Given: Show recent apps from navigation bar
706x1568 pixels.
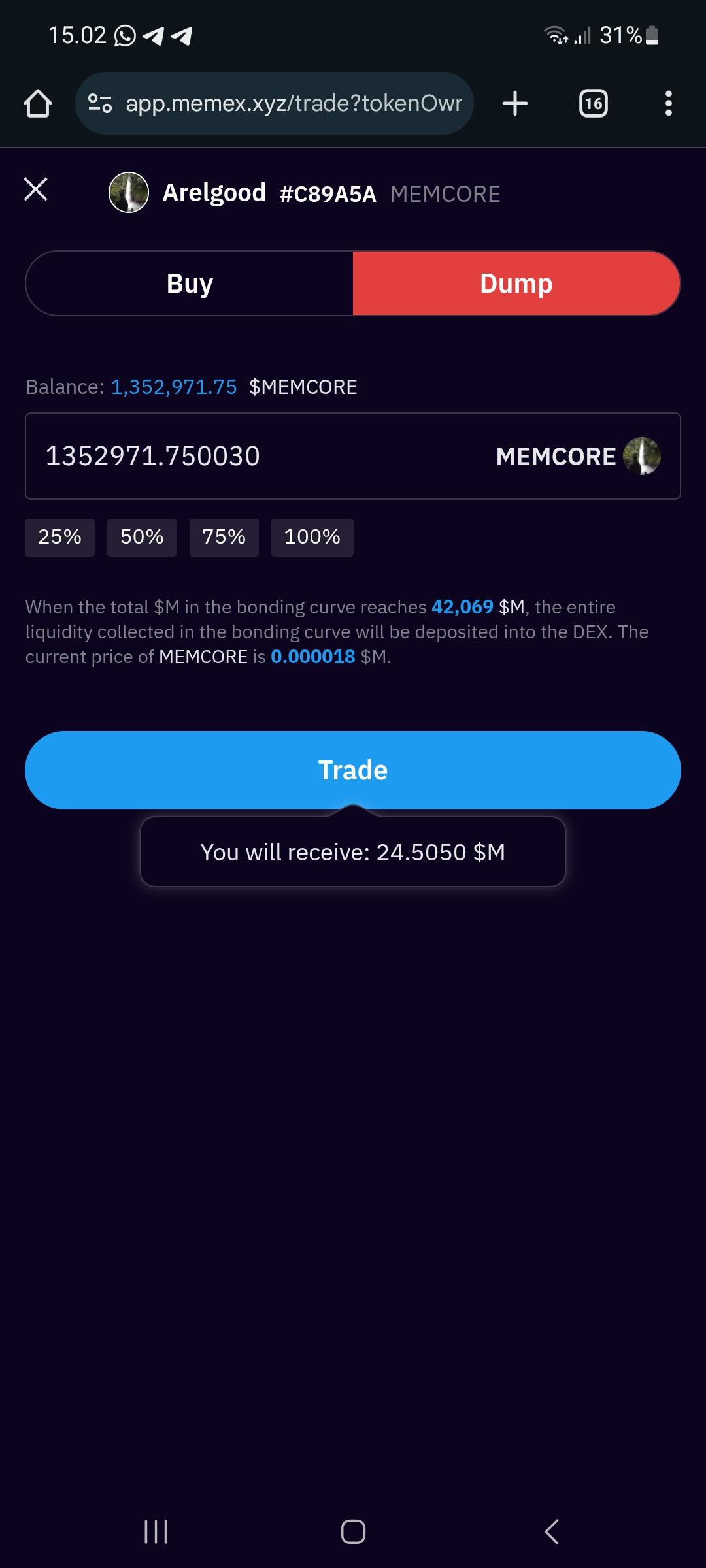Looking at the screenshot, I should pos(156,1531).
